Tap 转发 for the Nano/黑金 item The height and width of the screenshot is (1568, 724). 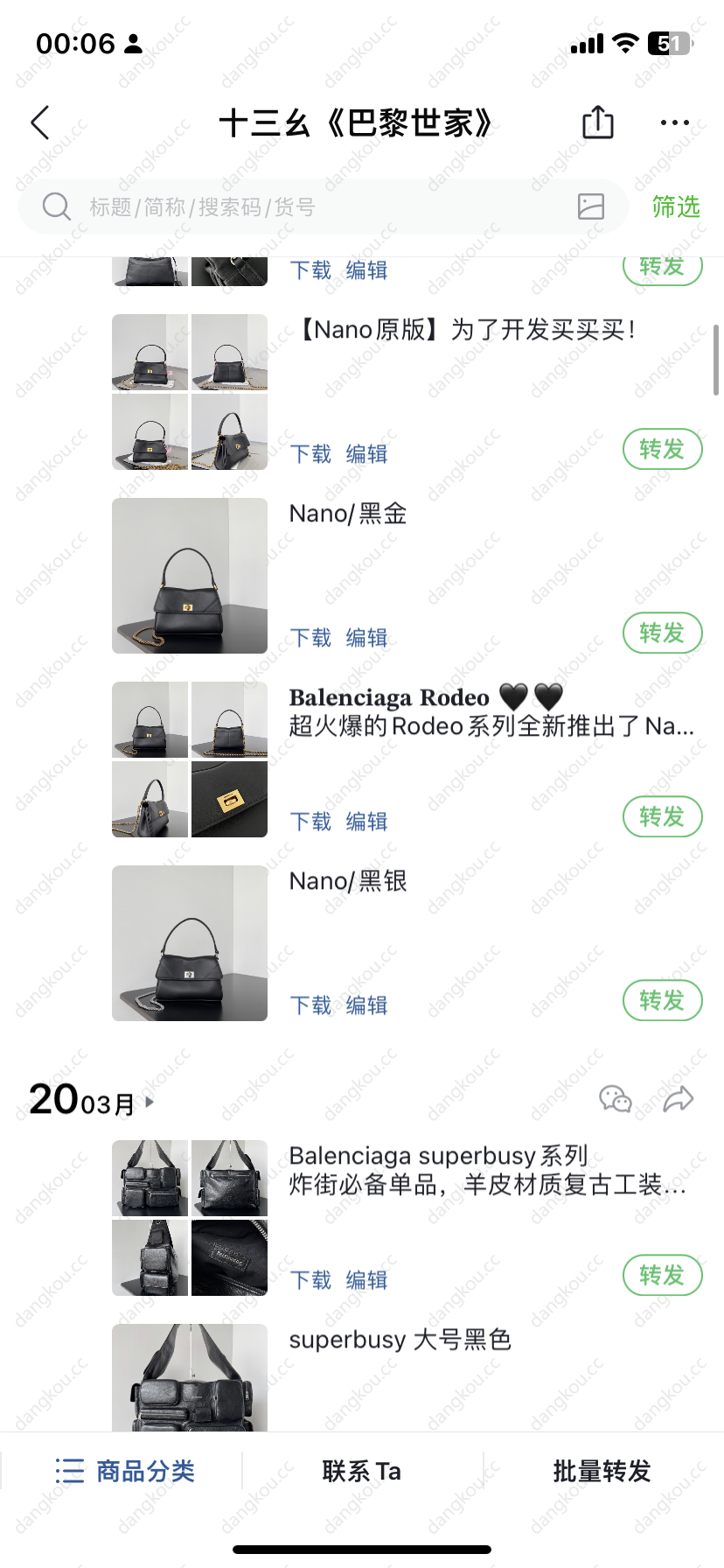tap(662, 633)
